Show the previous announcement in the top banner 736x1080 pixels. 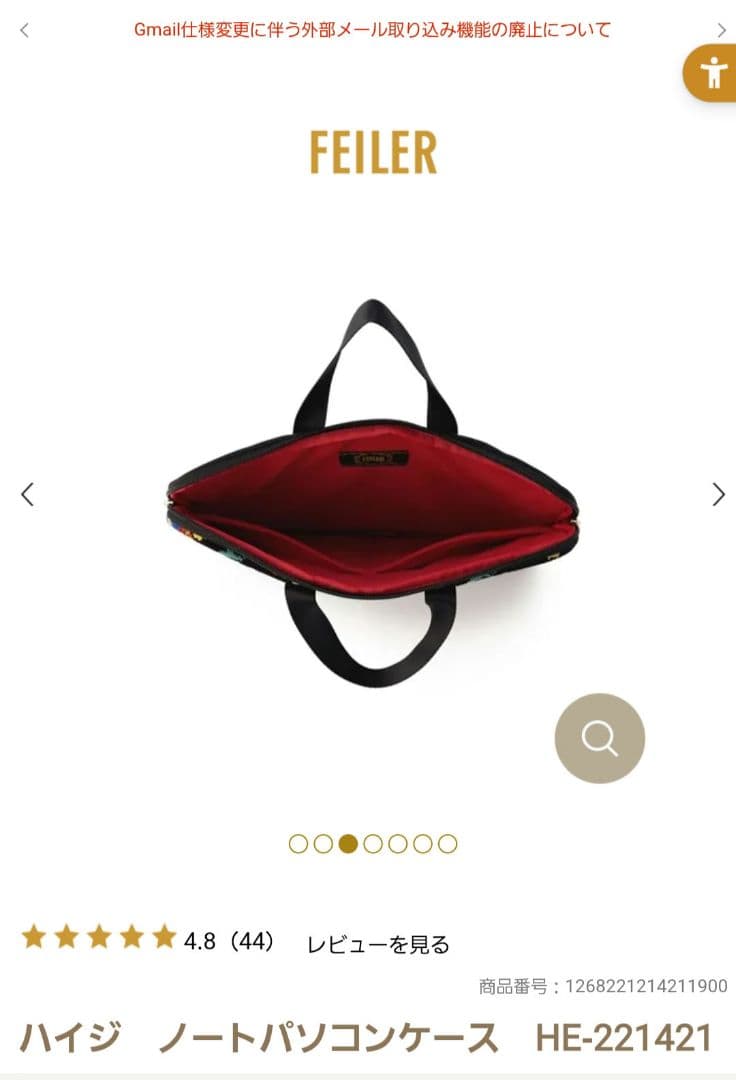pos(24,30)
